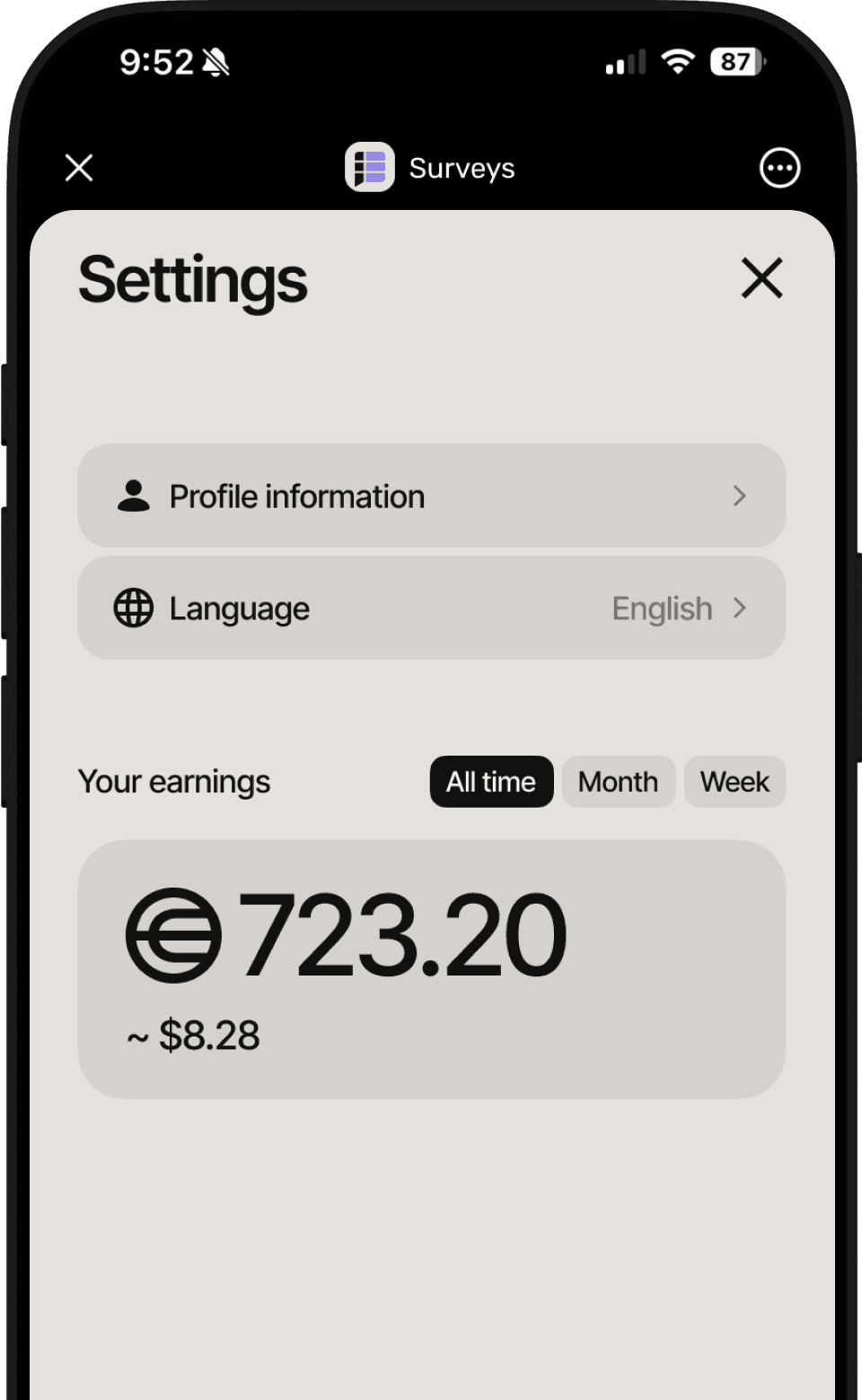This screenshot has height=1400, width=862.
Task: Show All time earnings
Action: (x=491, y=782)
